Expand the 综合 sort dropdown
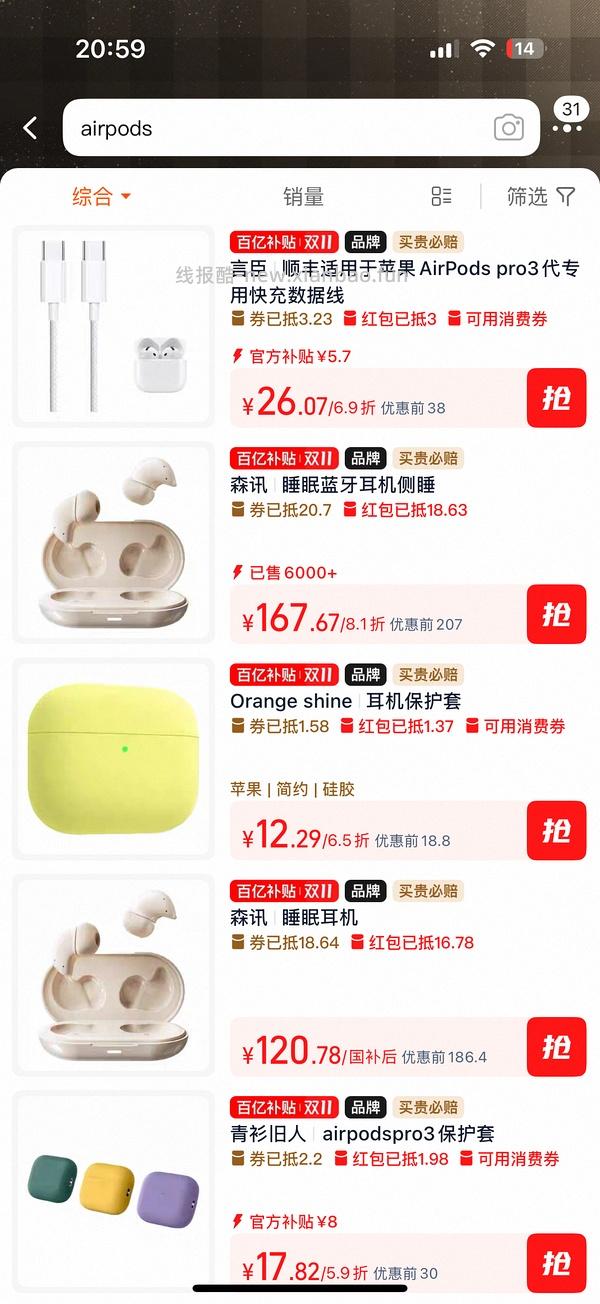The image size is (600, 1304). 101,196
